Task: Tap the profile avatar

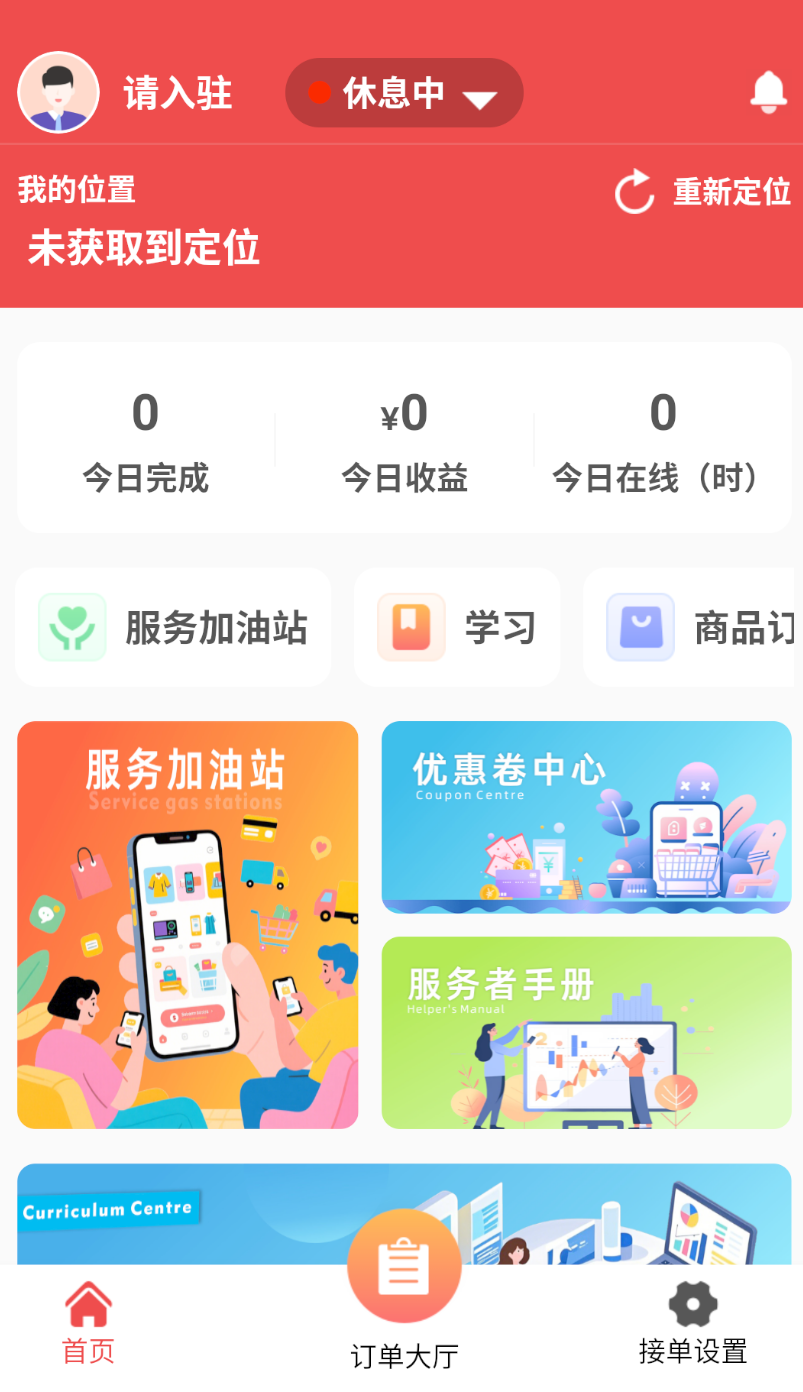Action: click(x=58, y=93)
